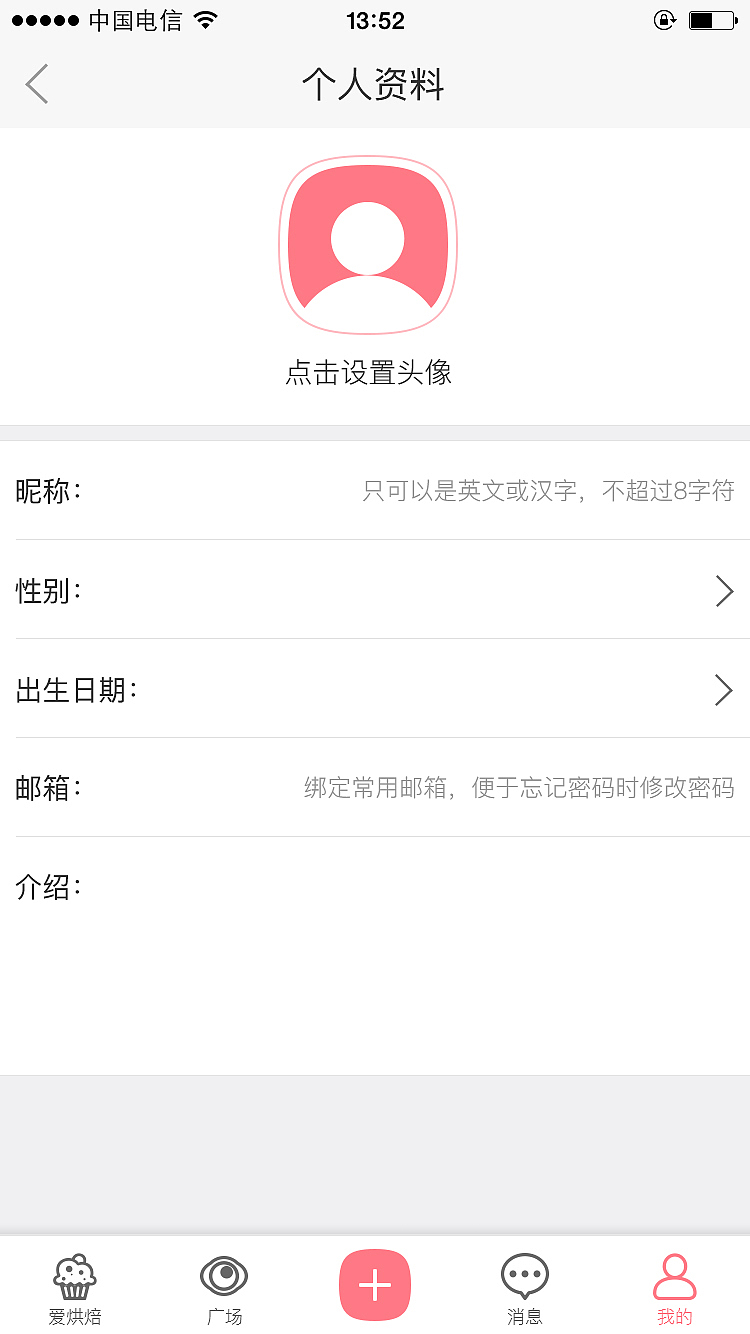Tap the avatar placeholder to set profile photo

click(367, 243)
